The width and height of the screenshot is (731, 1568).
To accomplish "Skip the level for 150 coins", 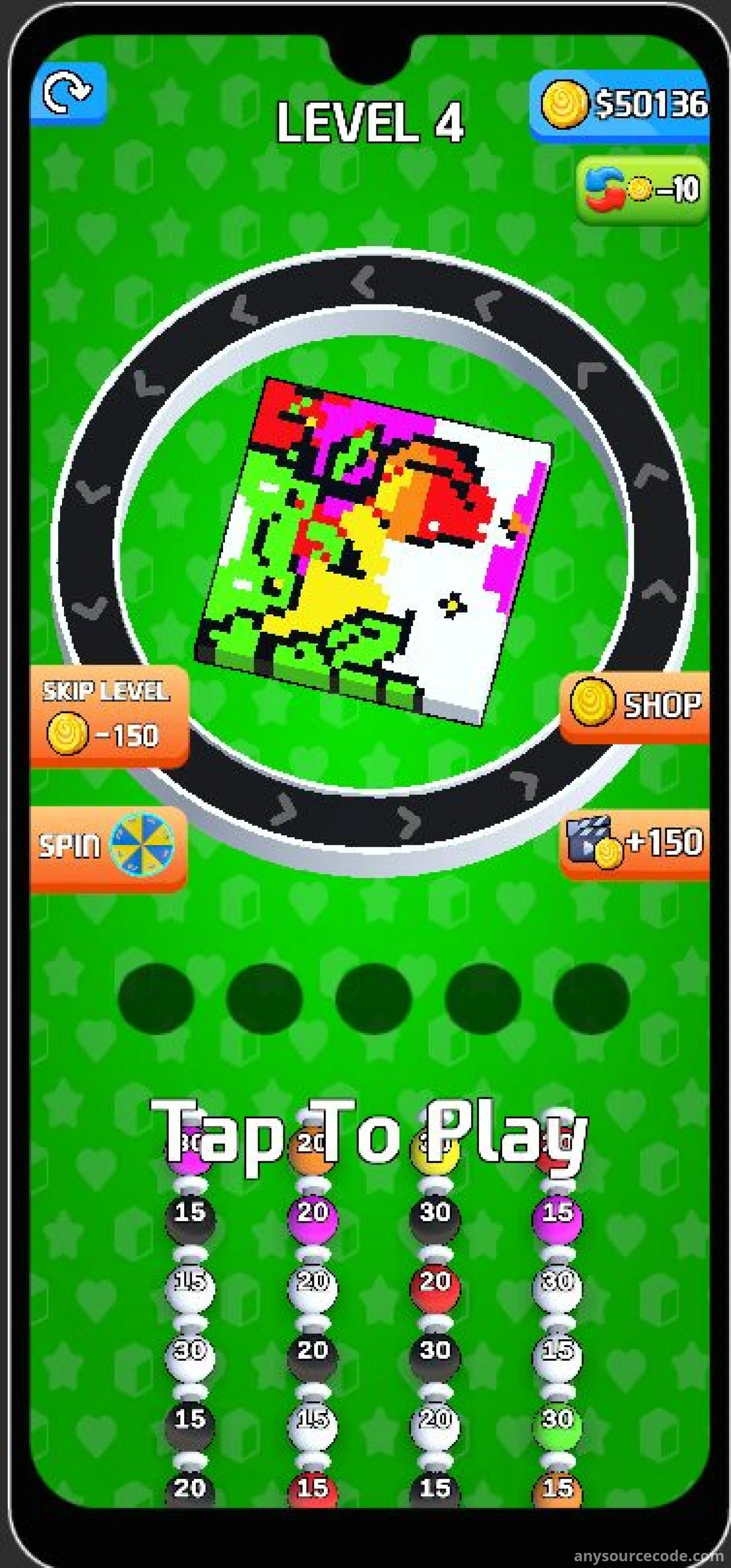I will (x=108, y=715).
